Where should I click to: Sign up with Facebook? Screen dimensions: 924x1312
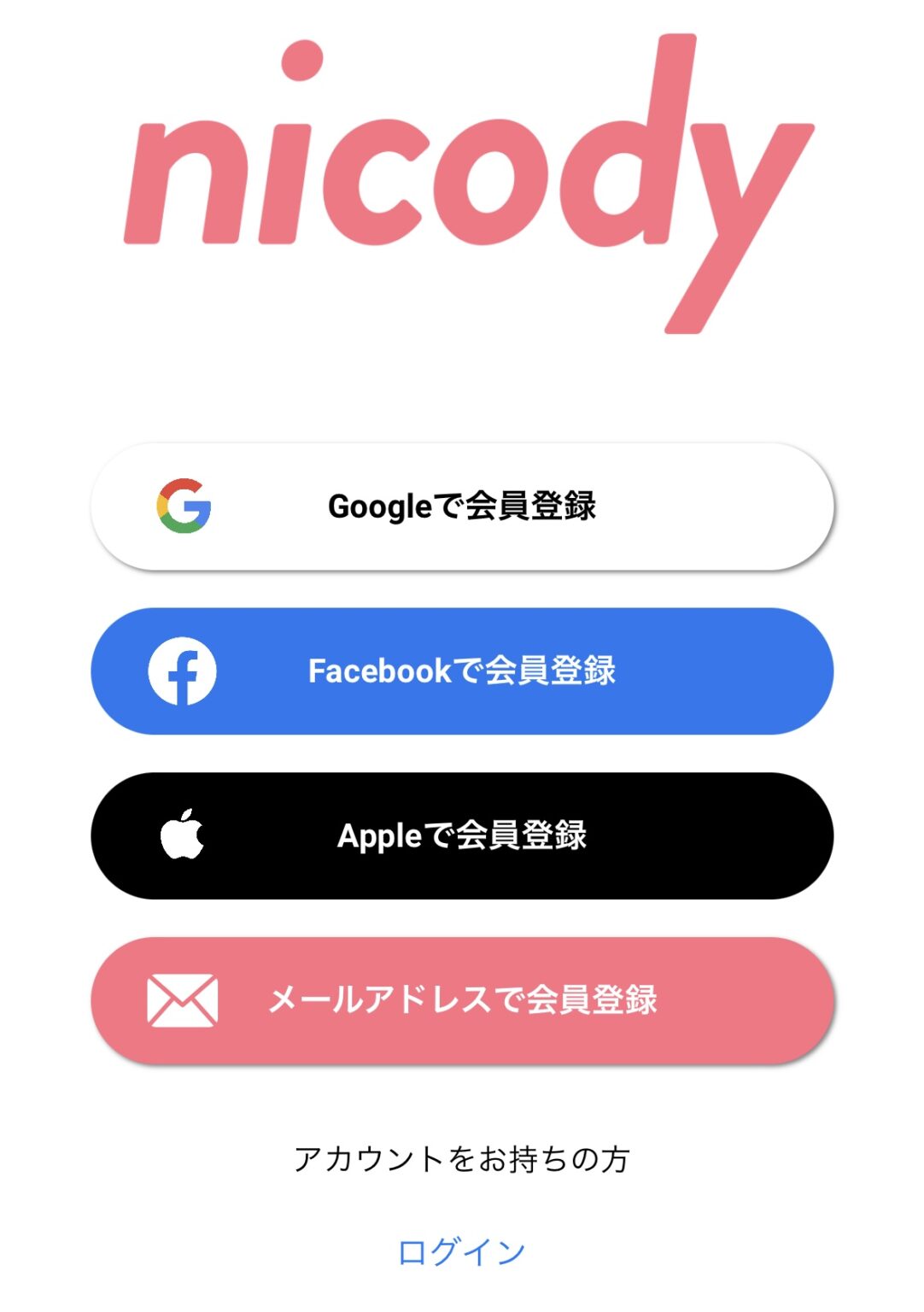click(461, 672)
